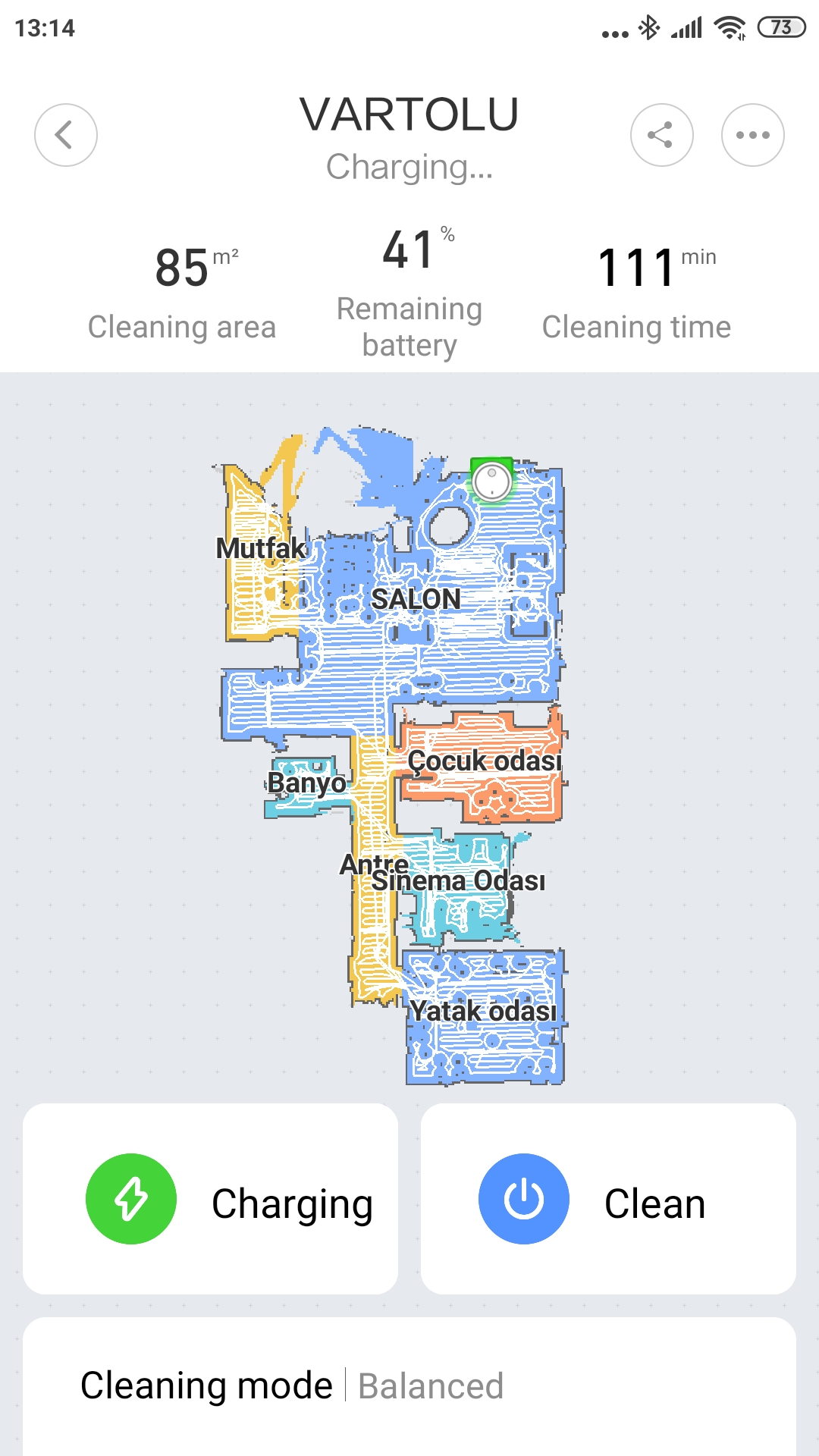The height and width of the screenshot is (1456, 819).
Task: Go back using the arrow icon
Action: [x=66, y=135]
